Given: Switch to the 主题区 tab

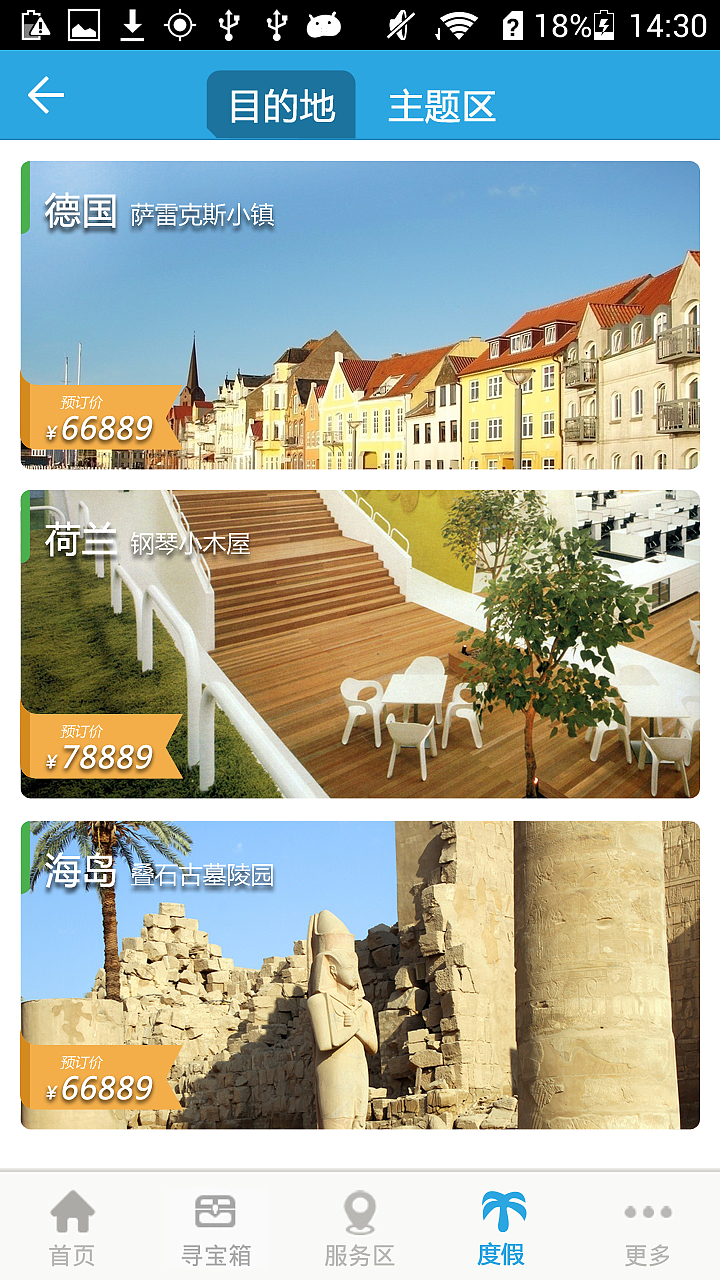Looking at the screenshot, I should [442, 105].
